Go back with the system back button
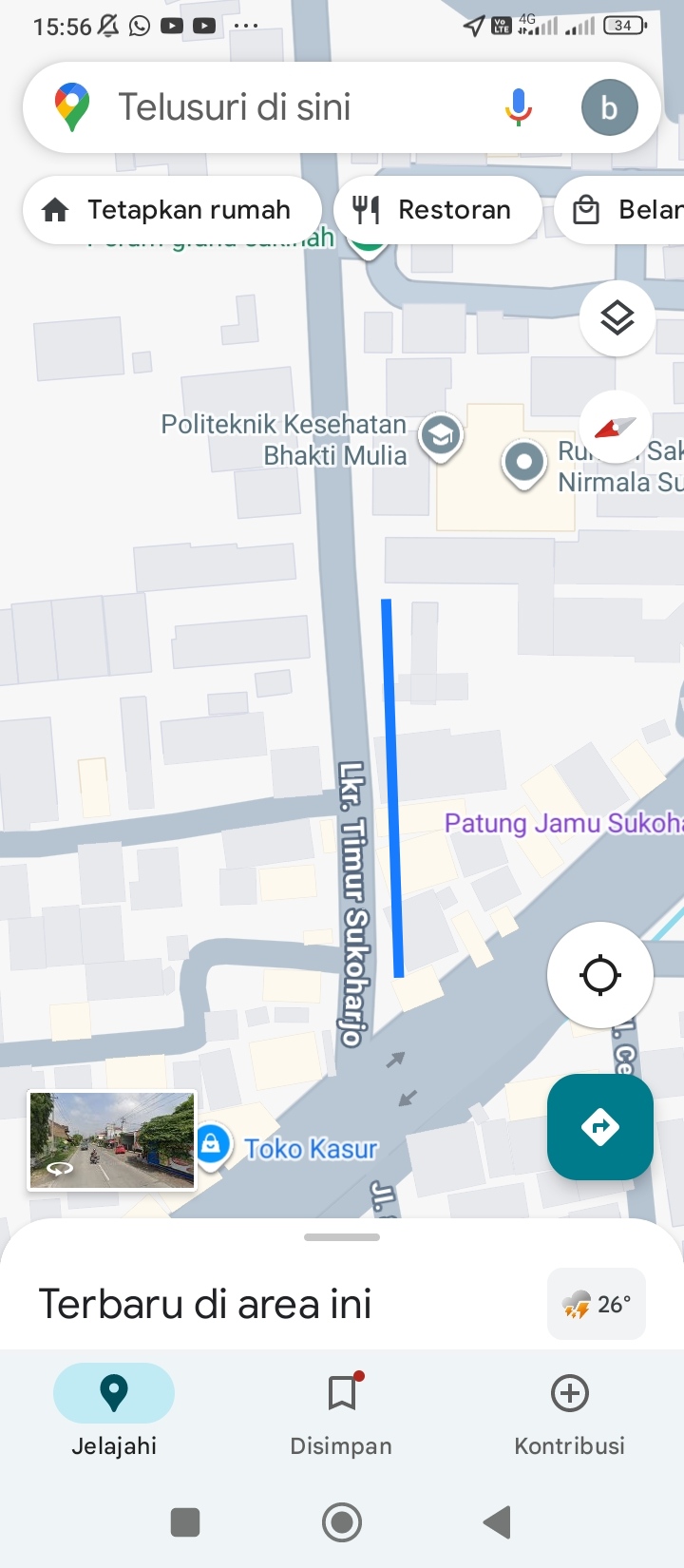Screen dimensions: 684x1568 498,1522
